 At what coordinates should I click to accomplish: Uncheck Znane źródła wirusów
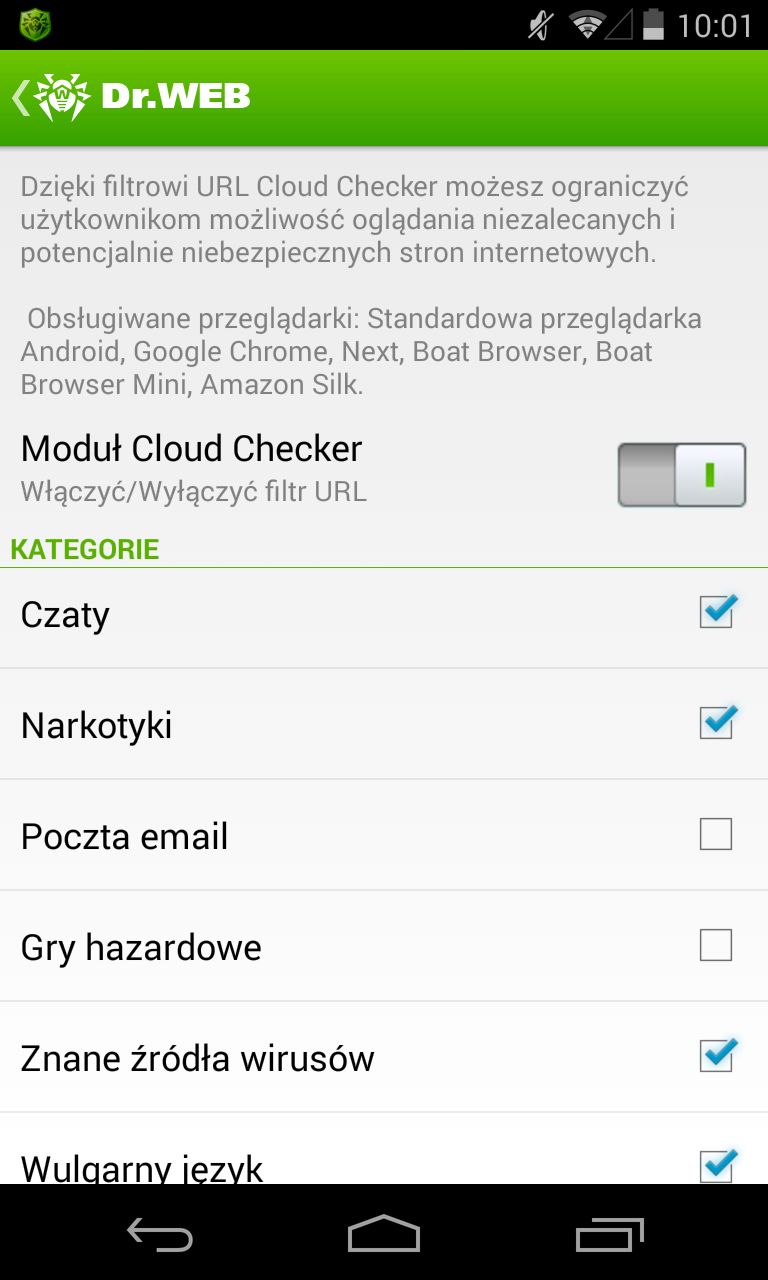[717, 1056]
